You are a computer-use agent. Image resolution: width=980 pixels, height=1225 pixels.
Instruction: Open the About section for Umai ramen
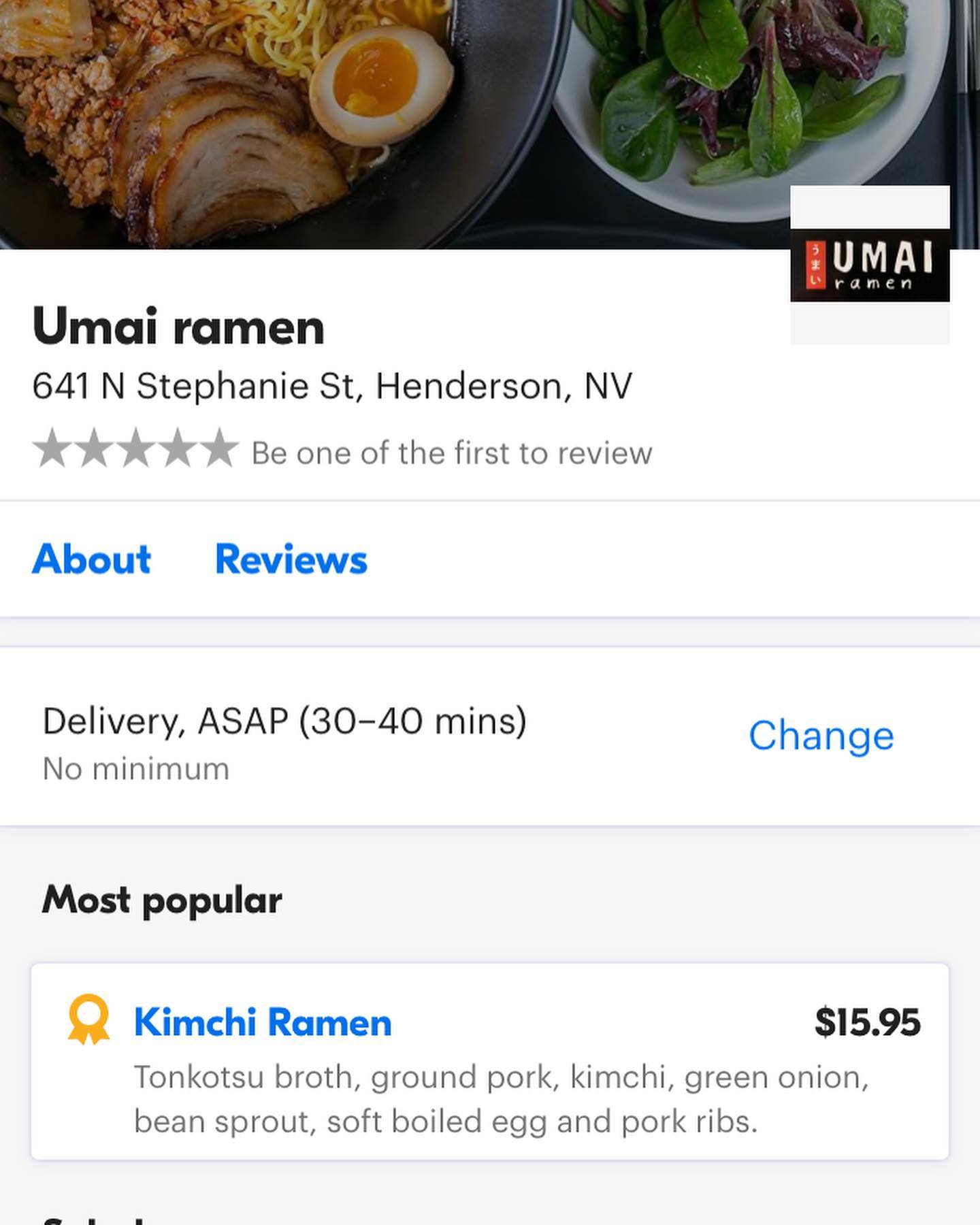91,559
